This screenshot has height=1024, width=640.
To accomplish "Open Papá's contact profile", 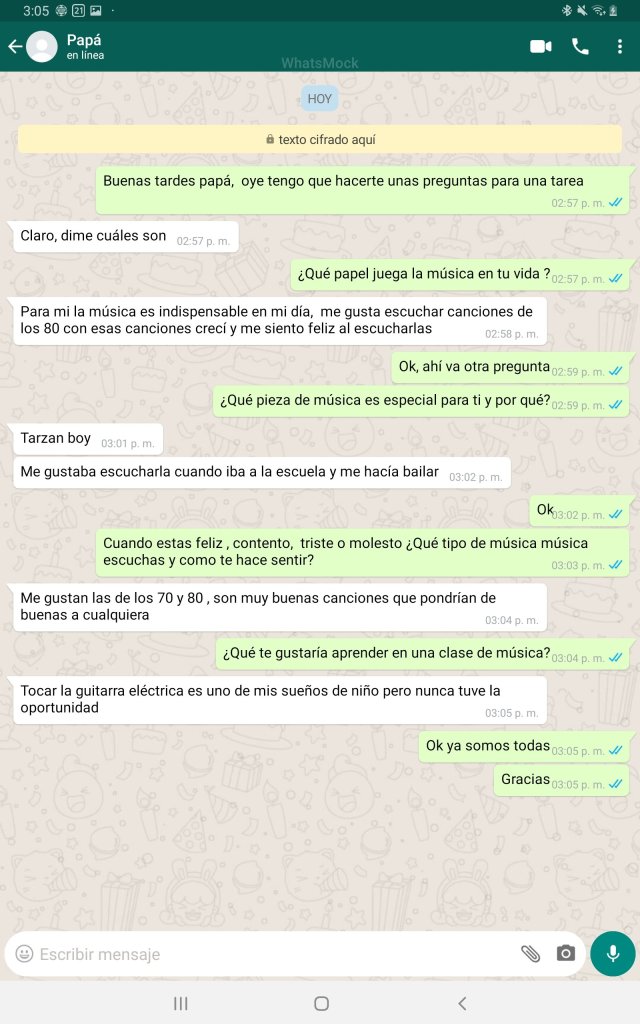I will (85, 46).
